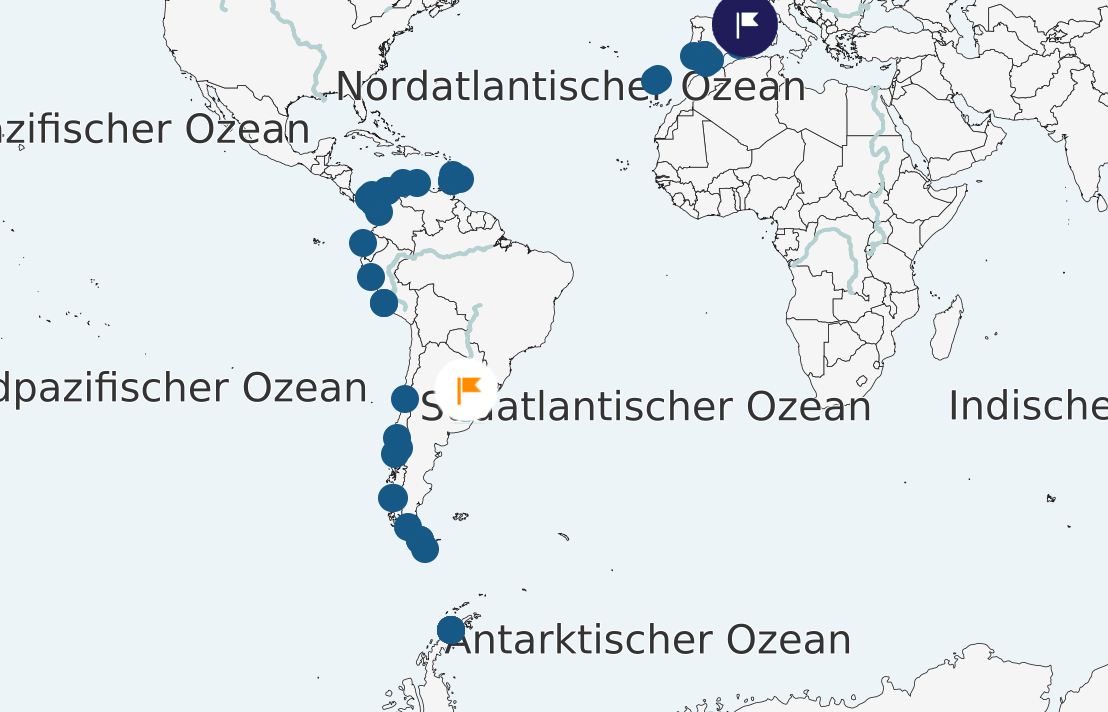Open the orange flag marker in South America

[x=467, y=391]
